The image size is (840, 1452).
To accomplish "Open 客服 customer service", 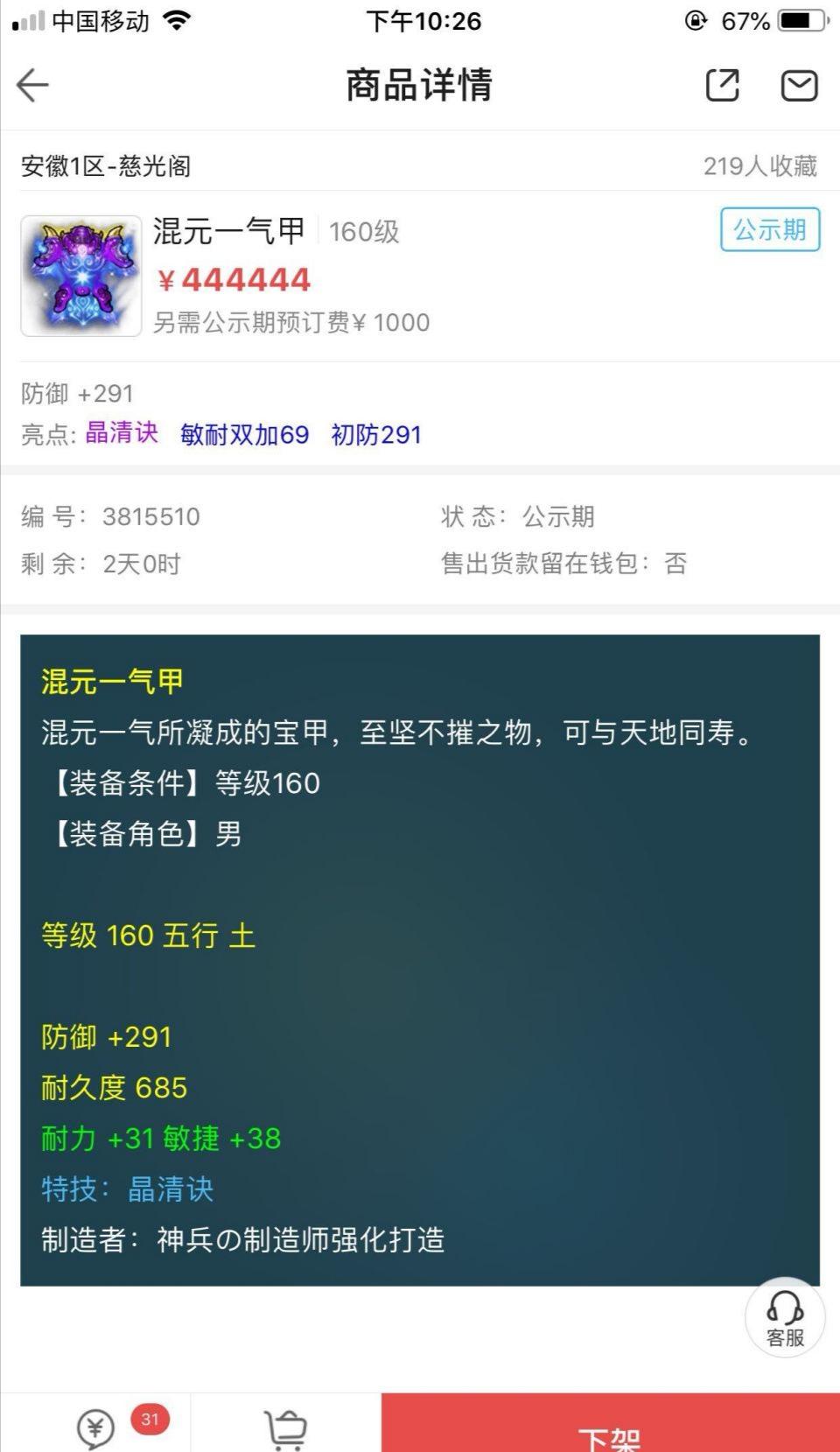I will click(785, 1317).
